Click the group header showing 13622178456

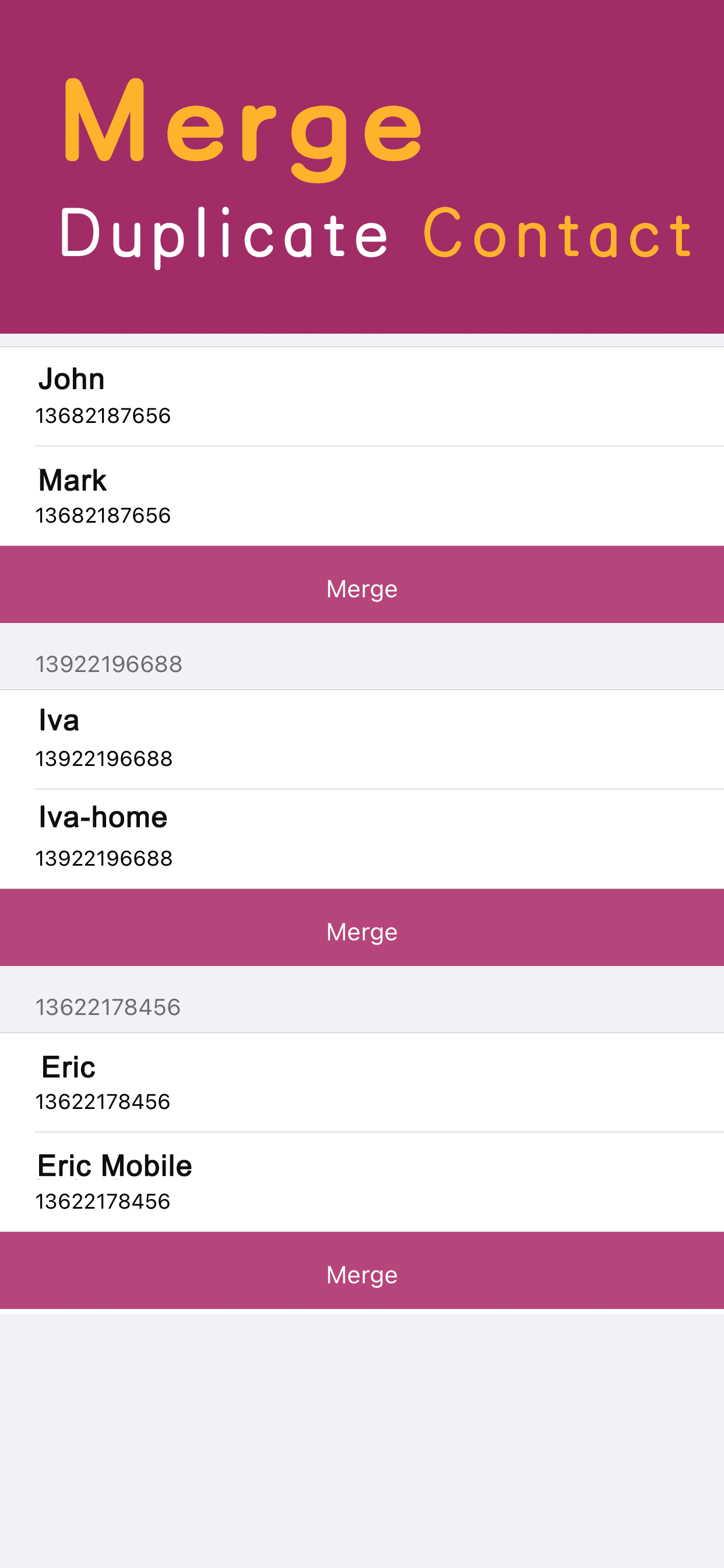[107, 1007]
